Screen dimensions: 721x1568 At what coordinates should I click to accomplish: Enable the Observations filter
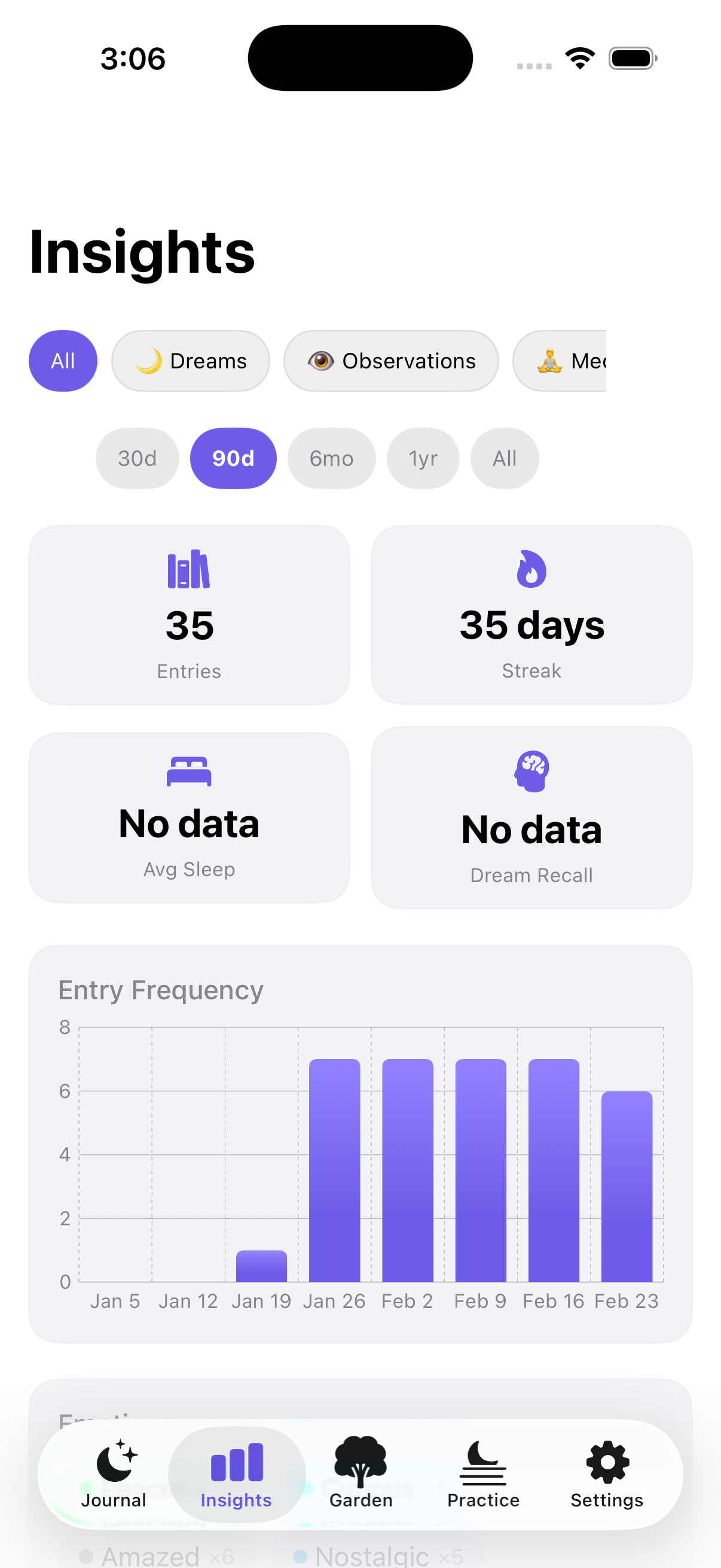pos(391,361)
